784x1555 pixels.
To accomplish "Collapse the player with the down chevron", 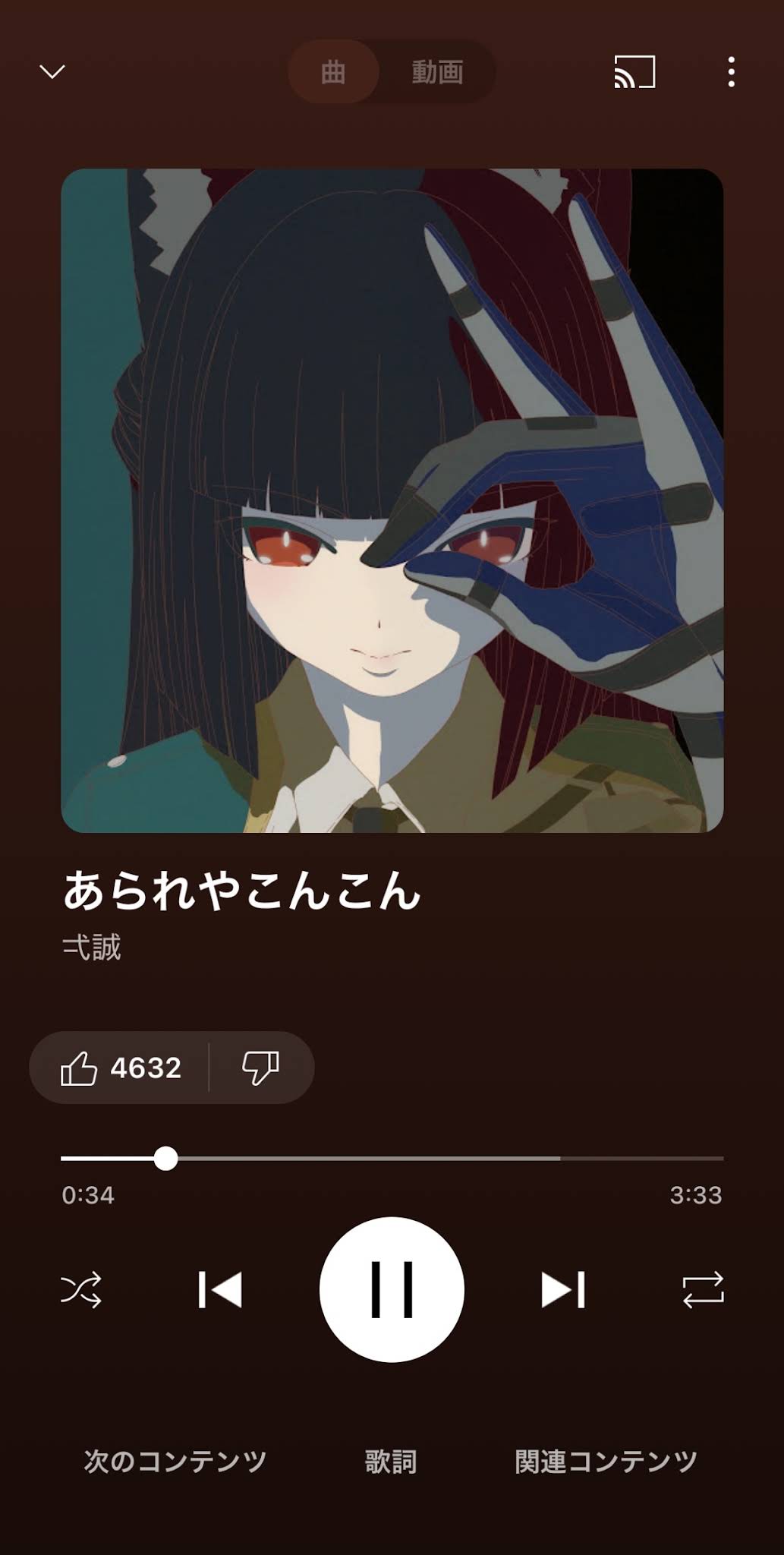I will pos(52,72).
